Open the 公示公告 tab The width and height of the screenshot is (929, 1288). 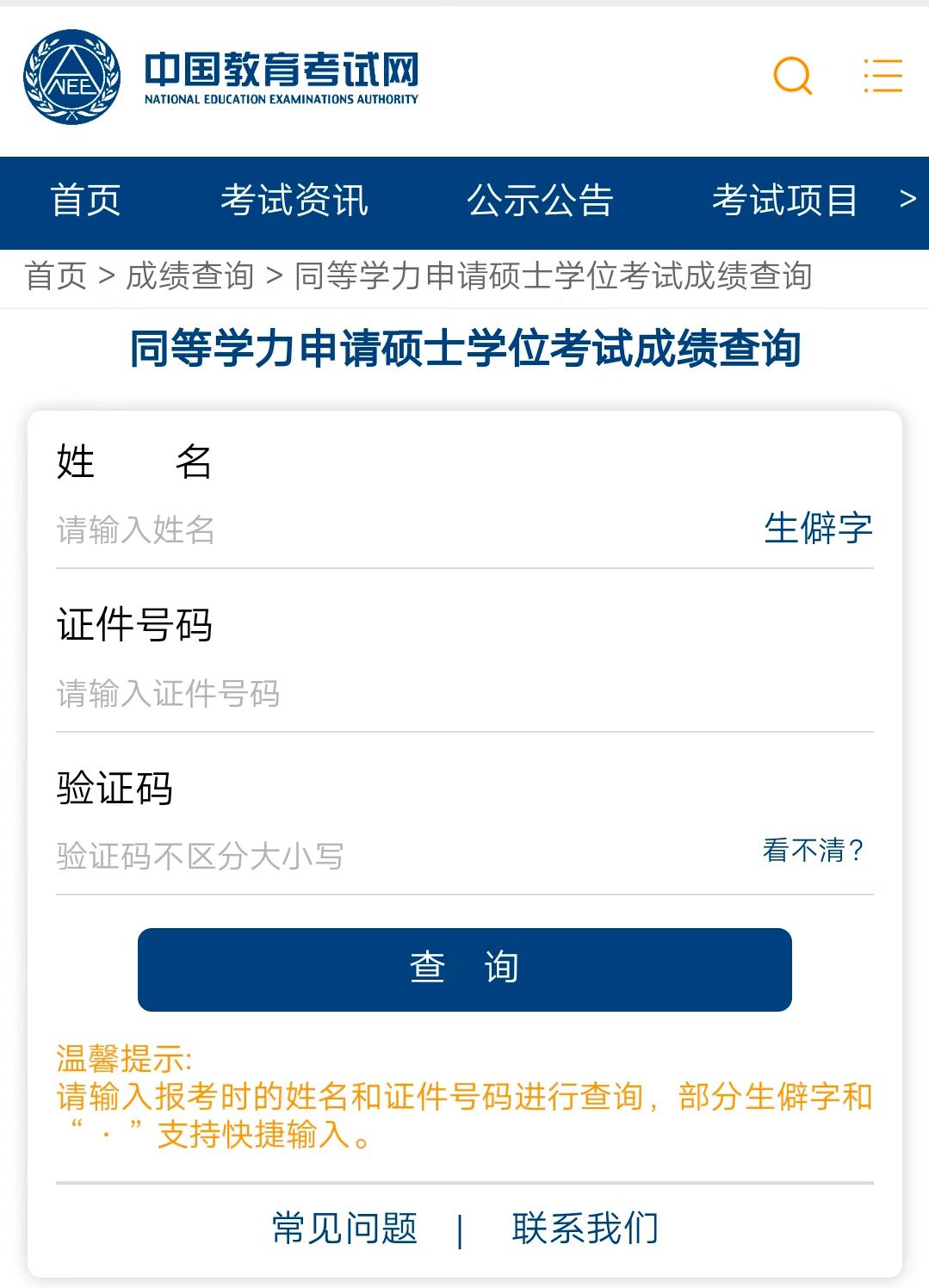(x=540, y=201)
